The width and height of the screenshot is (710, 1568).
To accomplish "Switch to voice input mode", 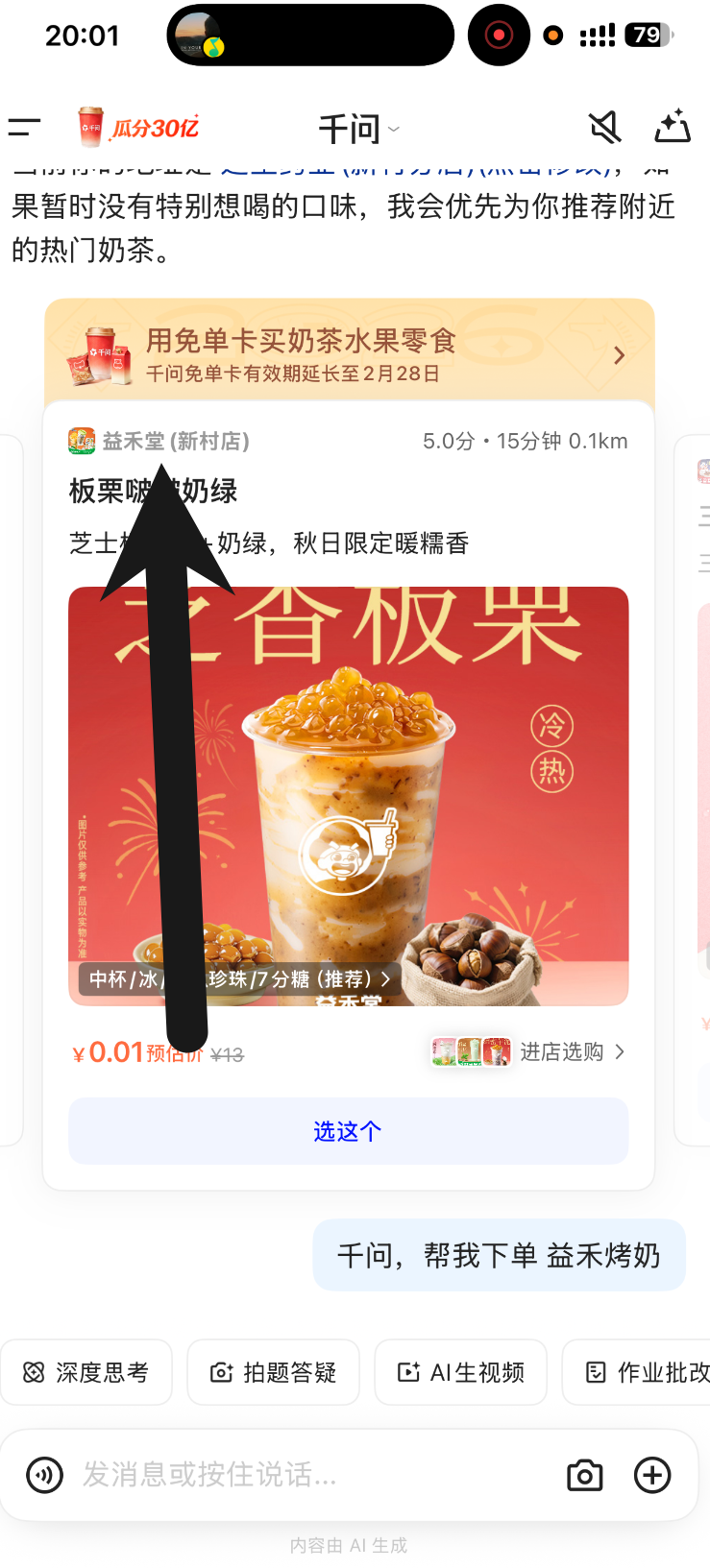I will pos(44,1475).
